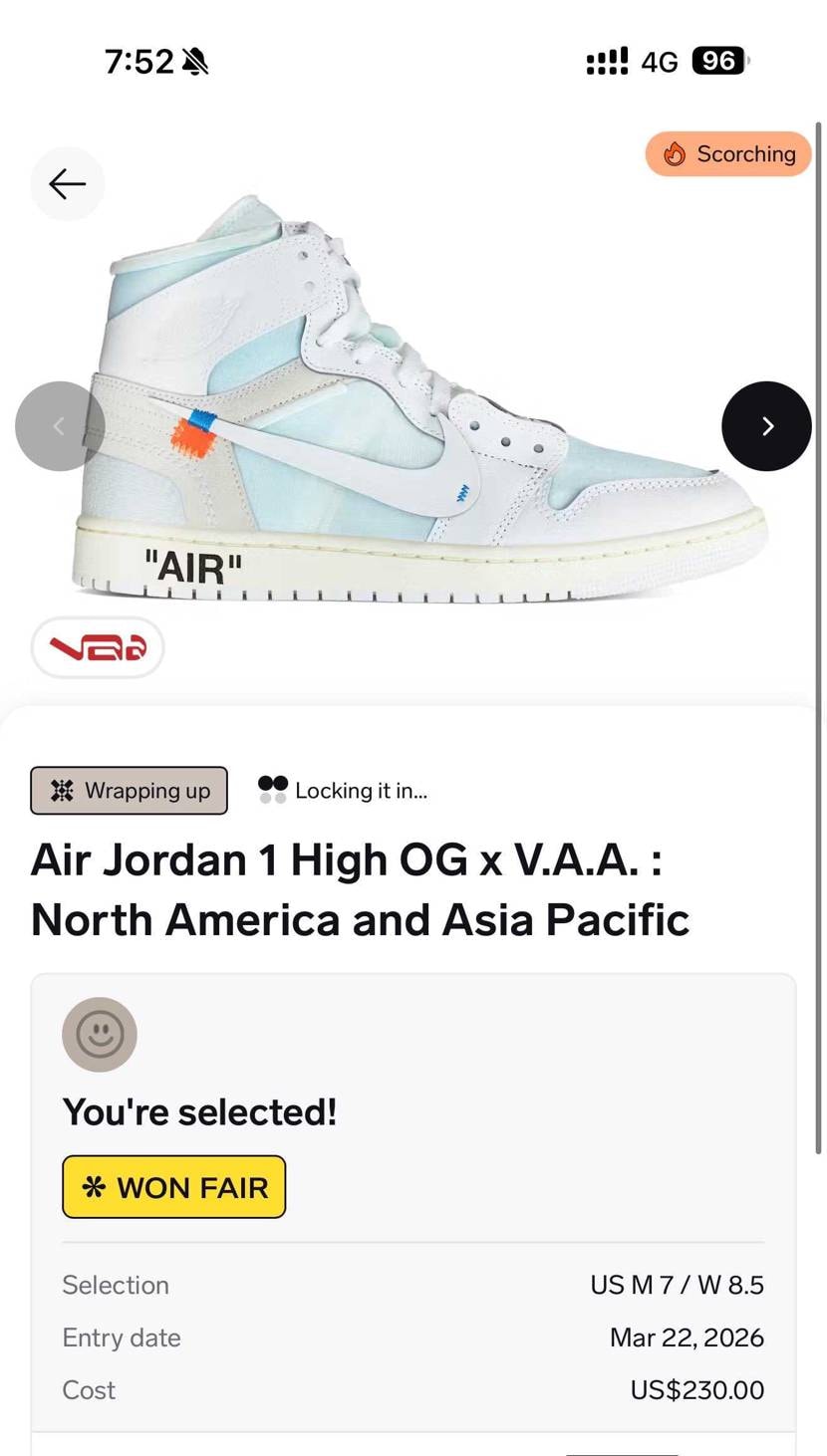
Task: Open the V.A.A. brand logo chip
Action: (98, 648)
